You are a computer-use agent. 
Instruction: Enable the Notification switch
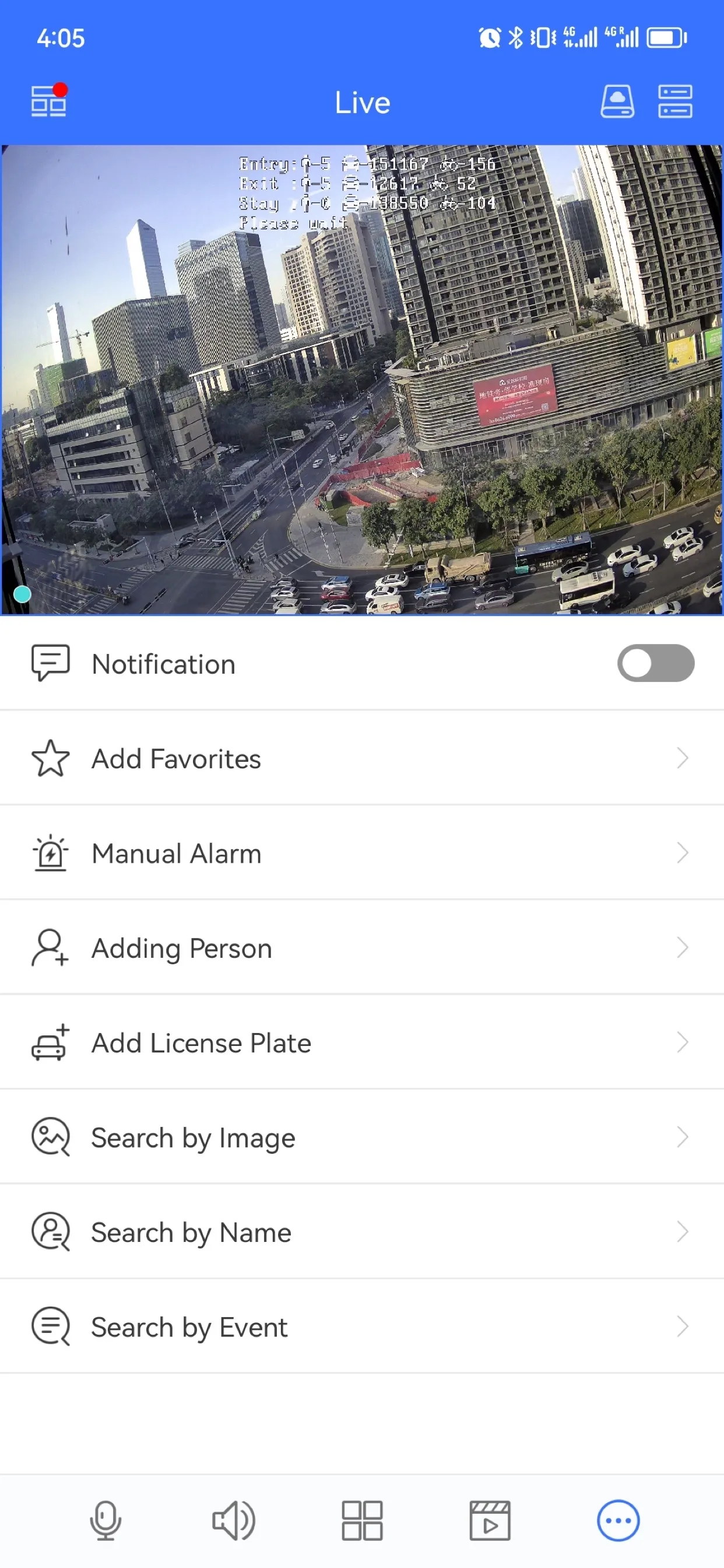656,663
